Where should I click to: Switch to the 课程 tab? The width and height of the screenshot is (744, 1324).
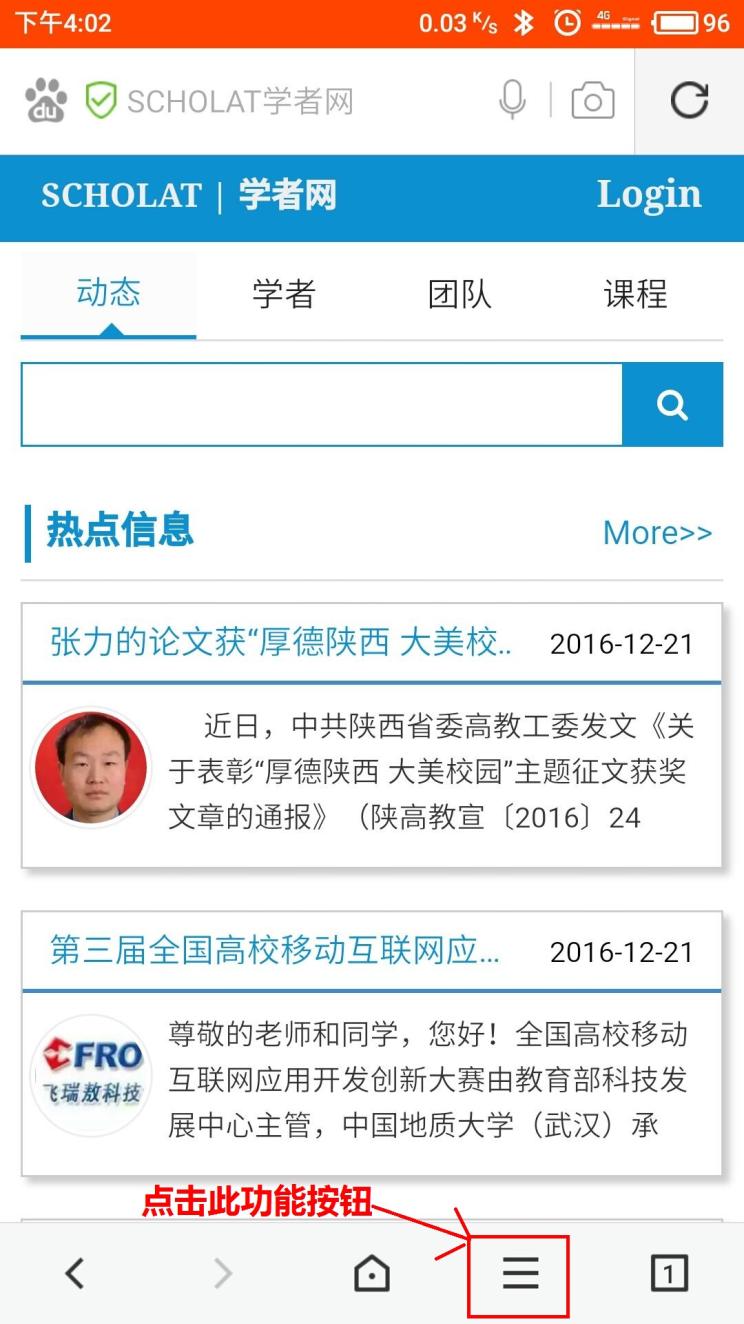click(635, 294)
